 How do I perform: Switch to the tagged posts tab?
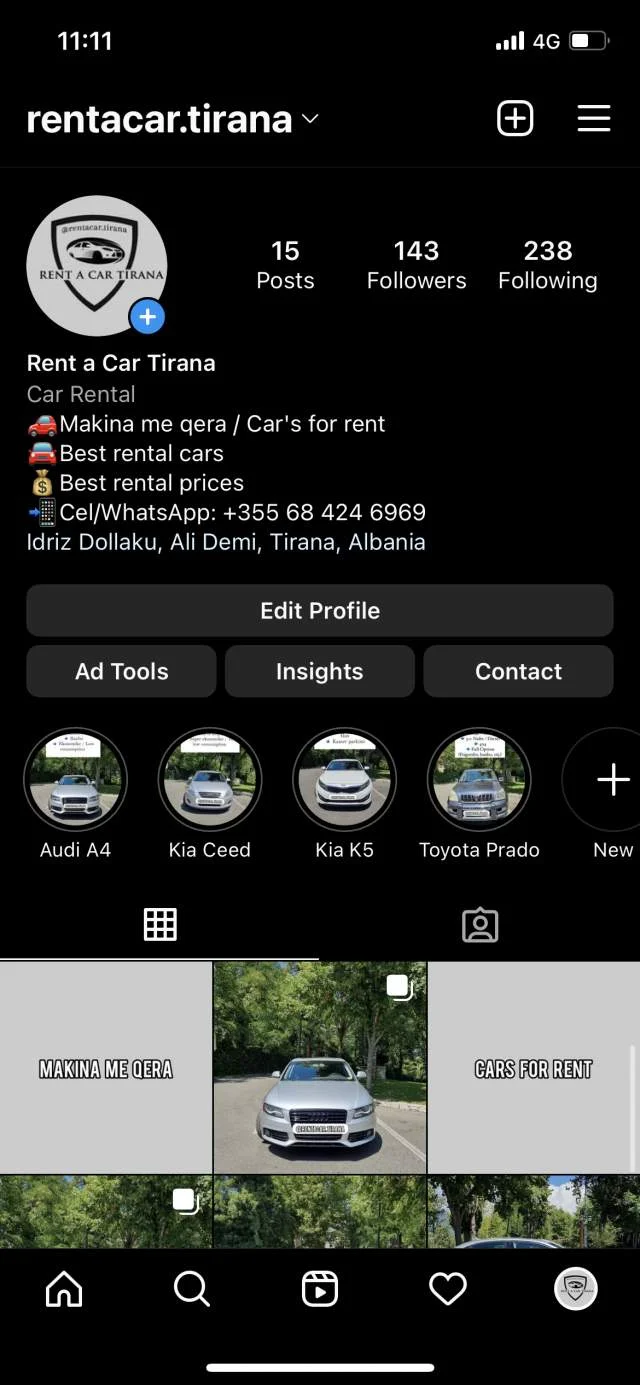(480, 925)
